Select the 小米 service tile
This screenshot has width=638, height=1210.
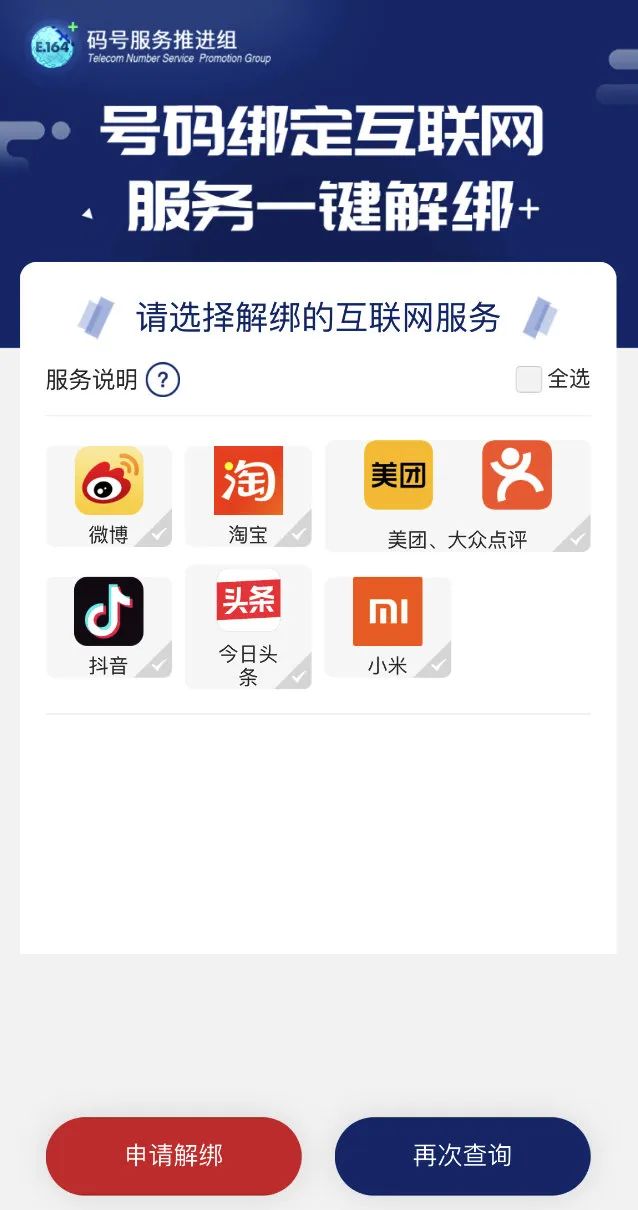[x=388, y=627]
